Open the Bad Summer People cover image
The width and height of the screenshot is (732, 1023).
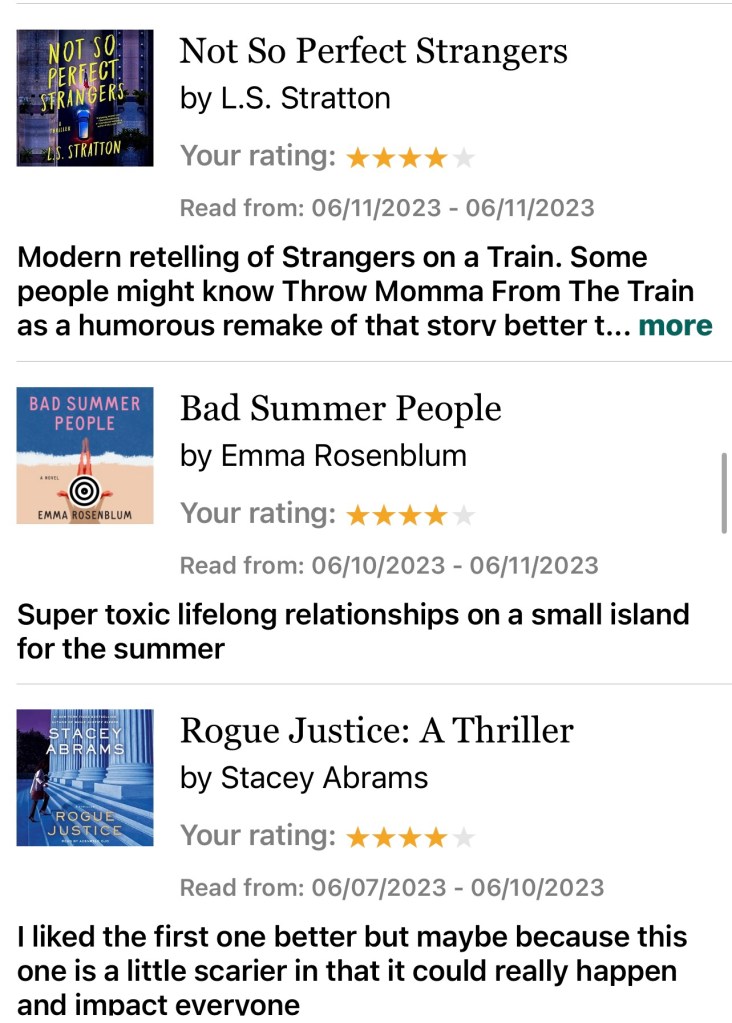click(x=85, y=455)
